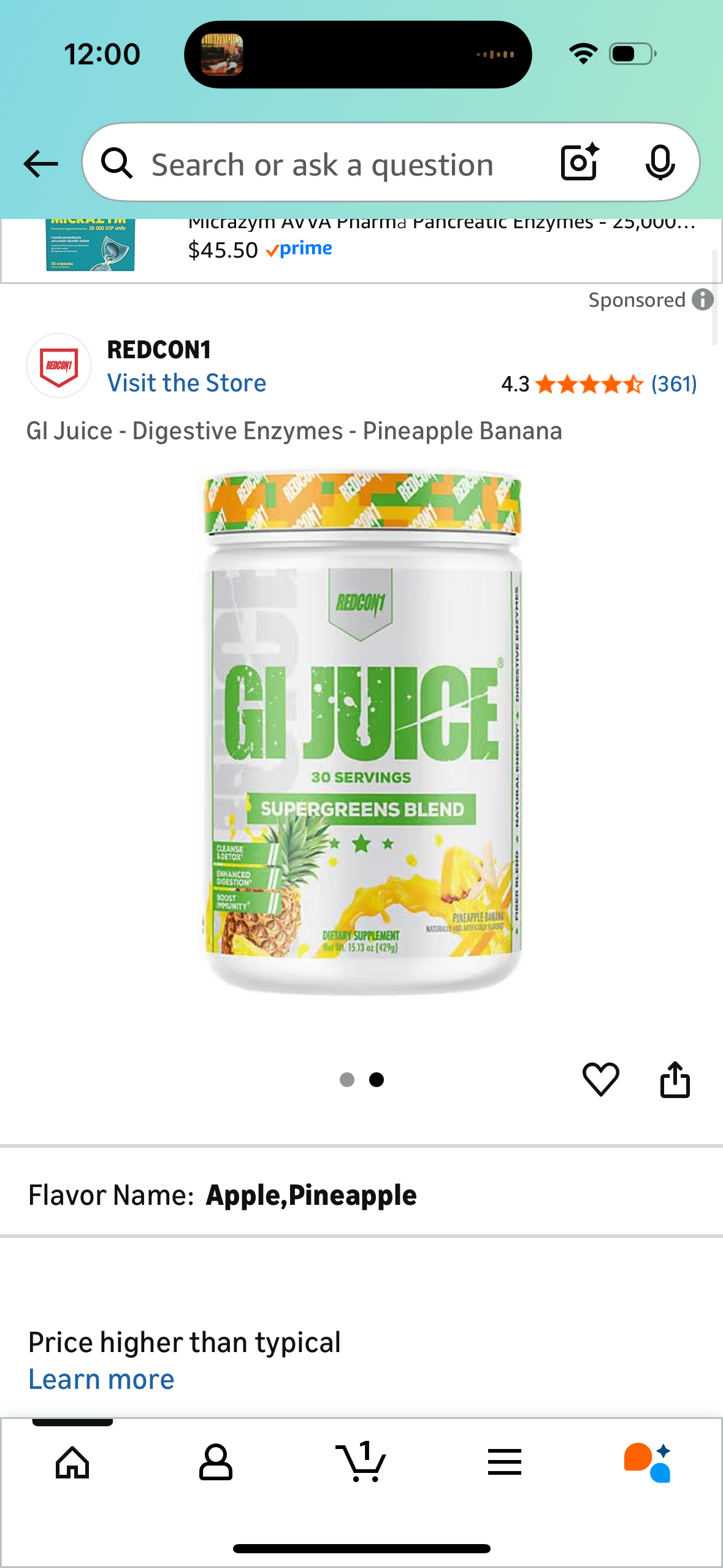Screen dimensions: 723x1568
Task: View the 361 customer ratings
Action: [673, 384]
